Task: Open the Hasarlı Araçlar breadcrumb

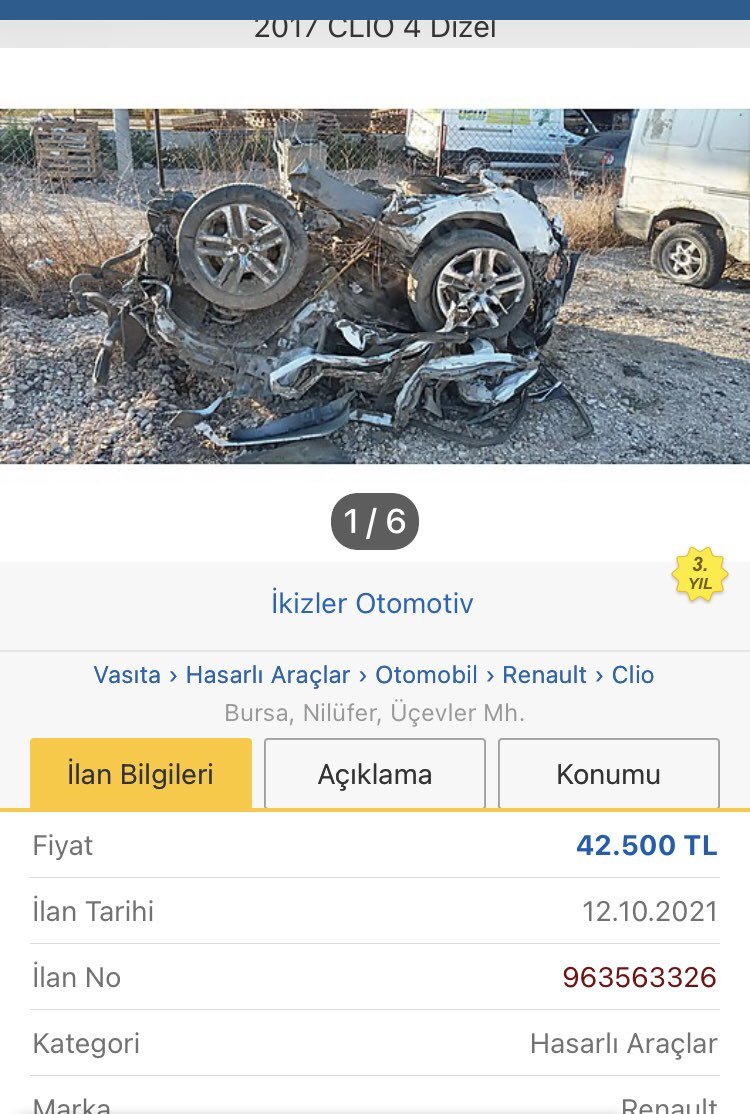Action: pos(268,675)
